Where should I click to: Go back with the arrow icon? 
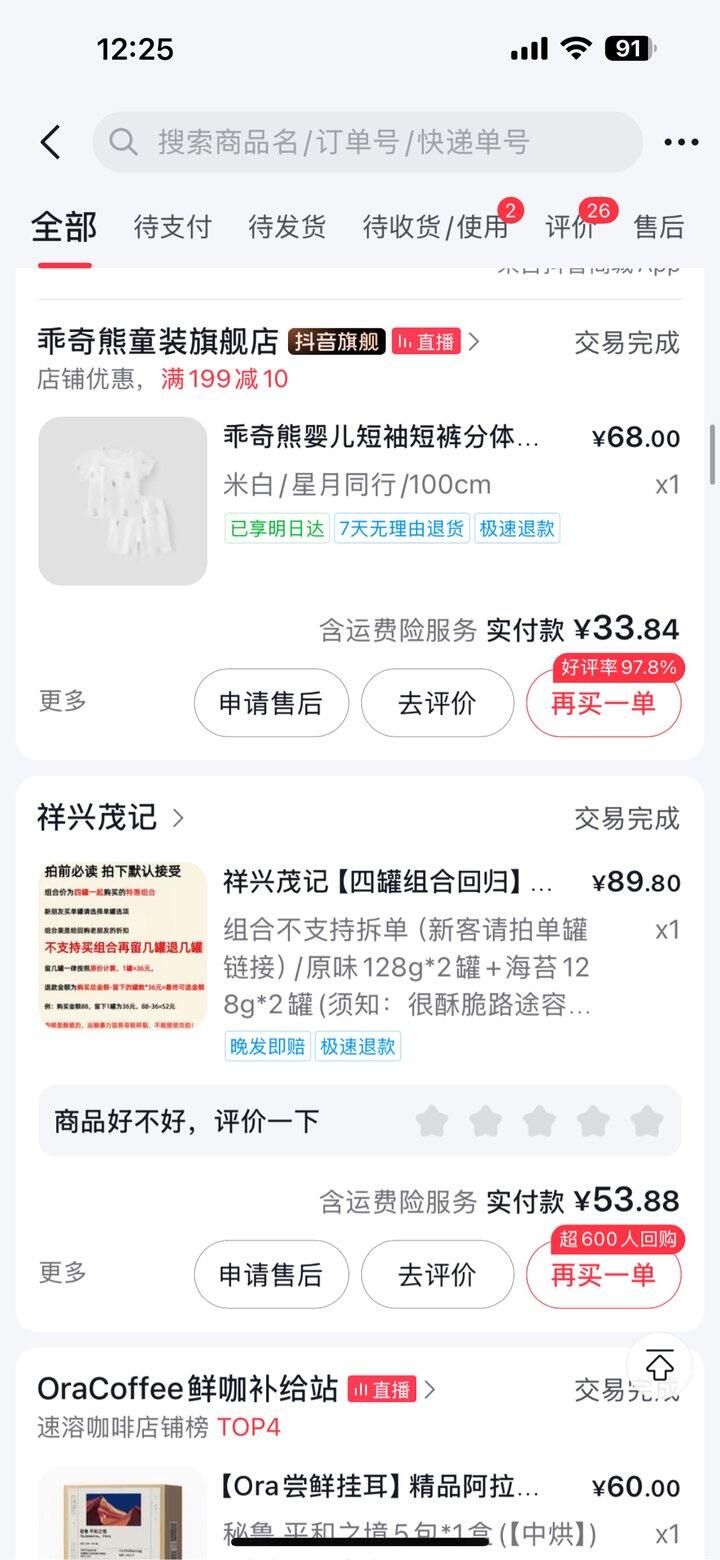coord(50,142)
